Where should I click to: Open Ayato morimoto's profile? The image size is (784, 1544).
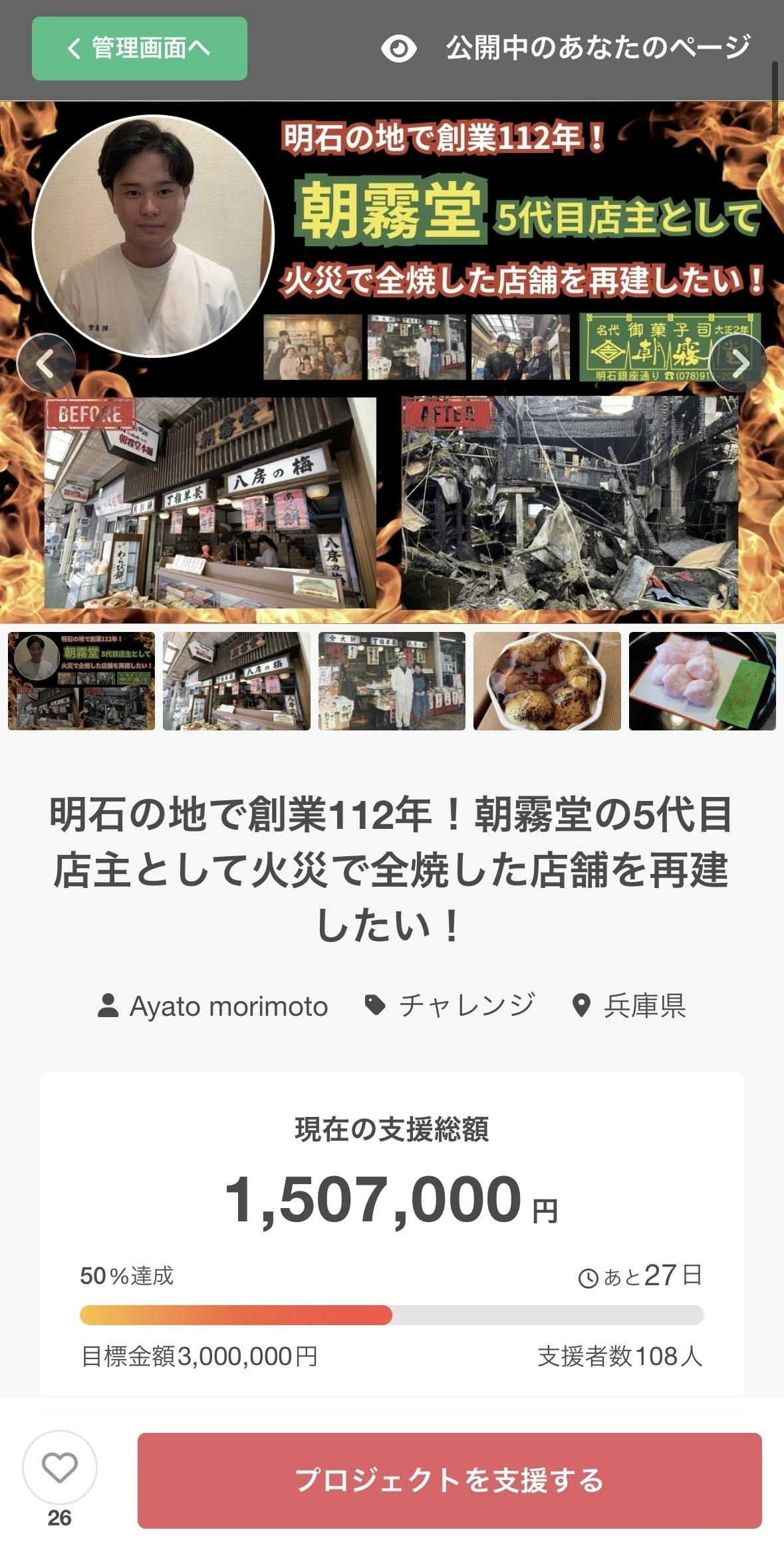click(x=213, y=1006)
